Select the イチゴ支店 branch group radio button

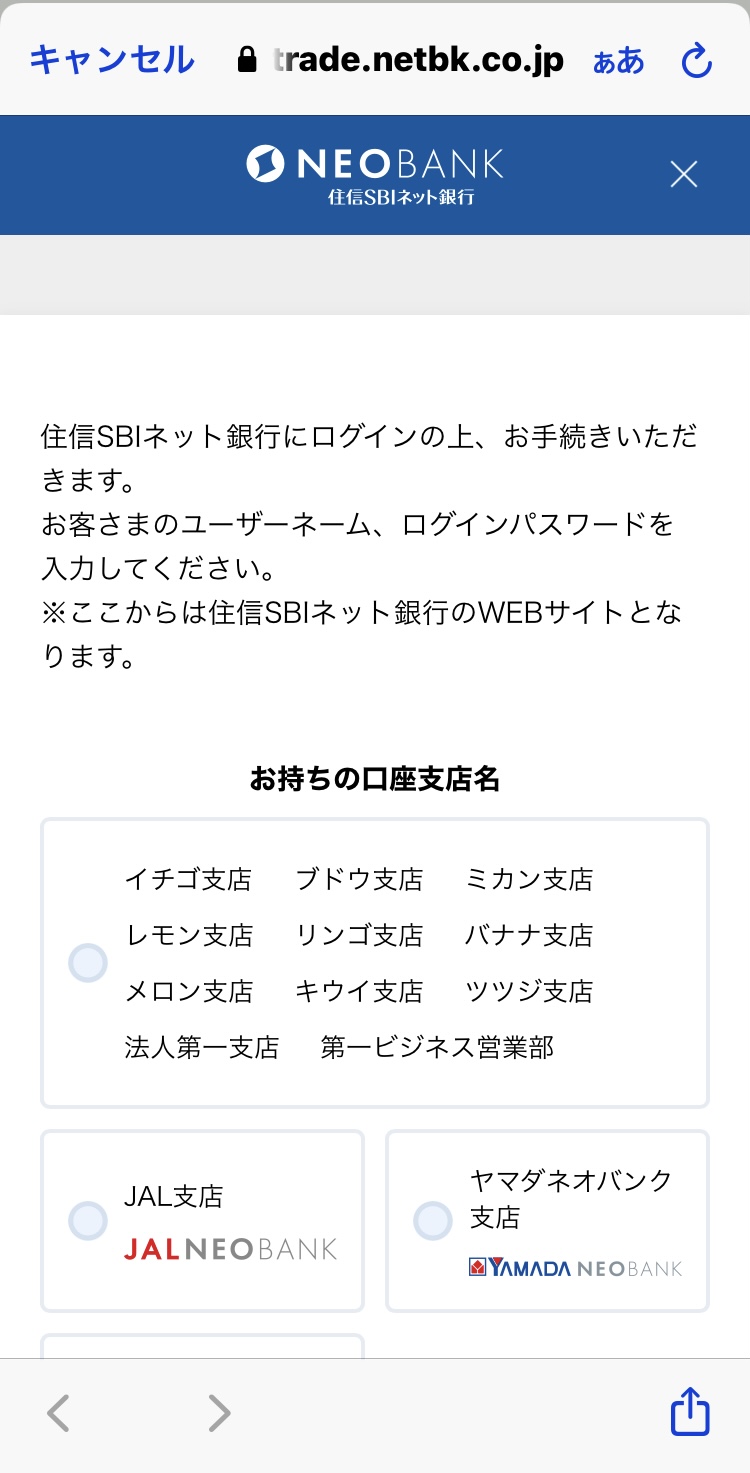88,963
